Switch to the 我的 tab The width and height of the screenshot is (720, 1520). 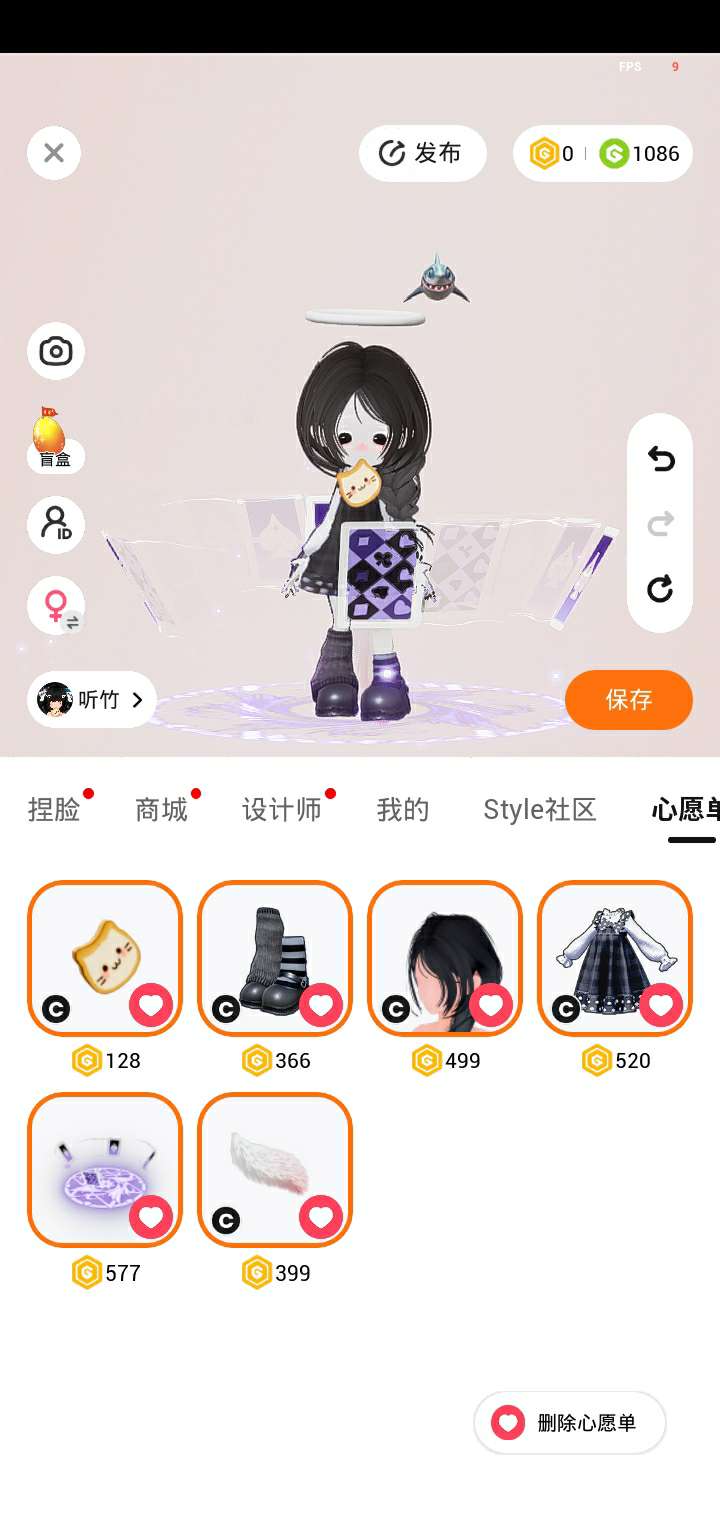(403, 810)
